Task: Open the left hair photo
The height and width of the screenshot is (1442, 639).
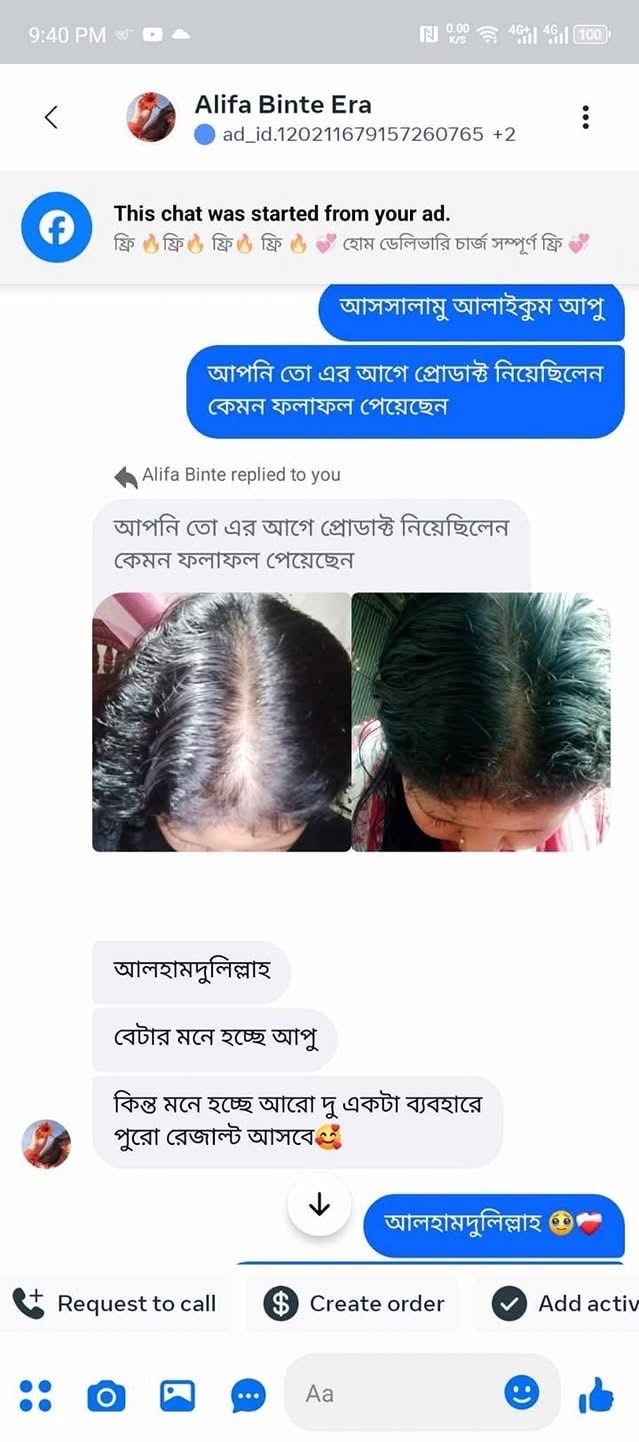Action: pos(221,721)
